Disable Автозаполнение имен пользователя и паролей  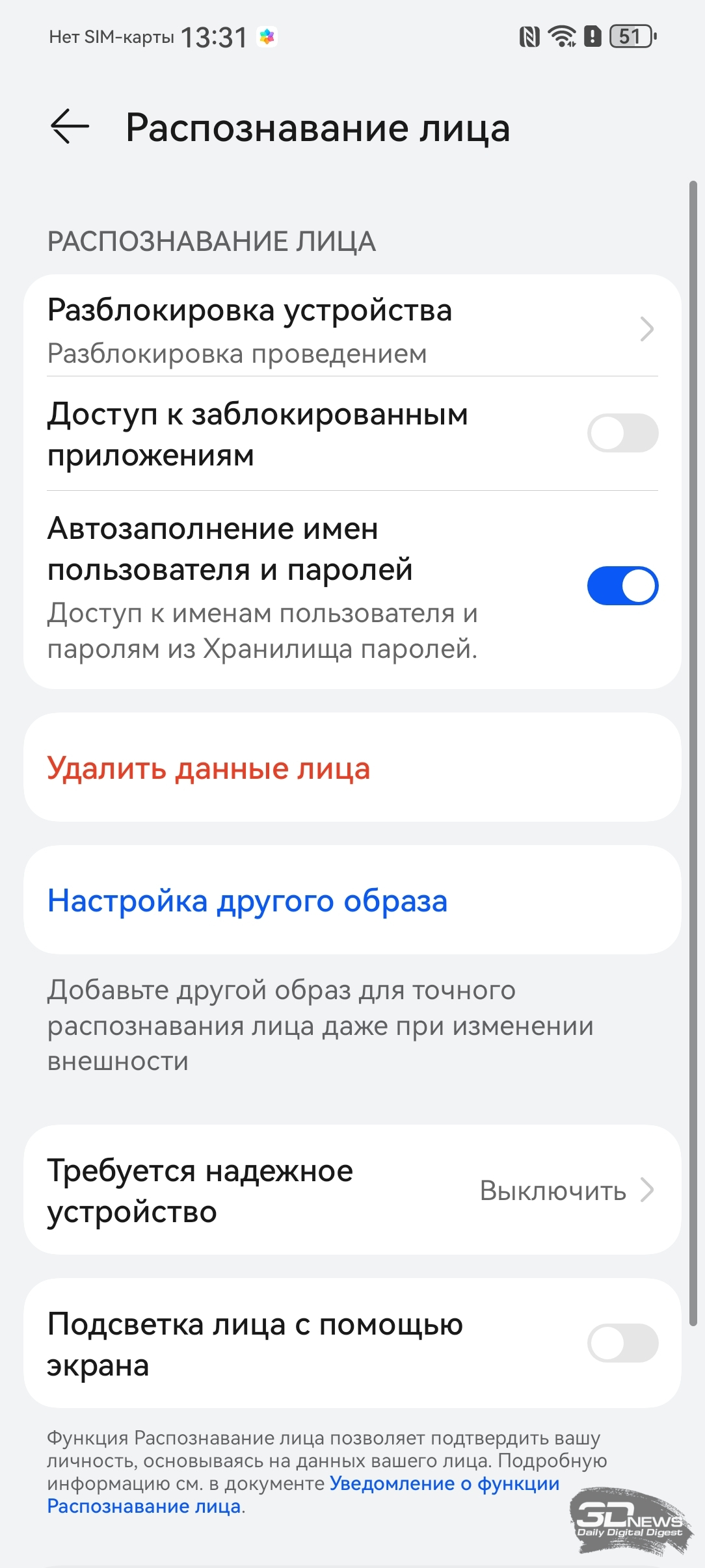pyautogui.click(x=622, y=586)
